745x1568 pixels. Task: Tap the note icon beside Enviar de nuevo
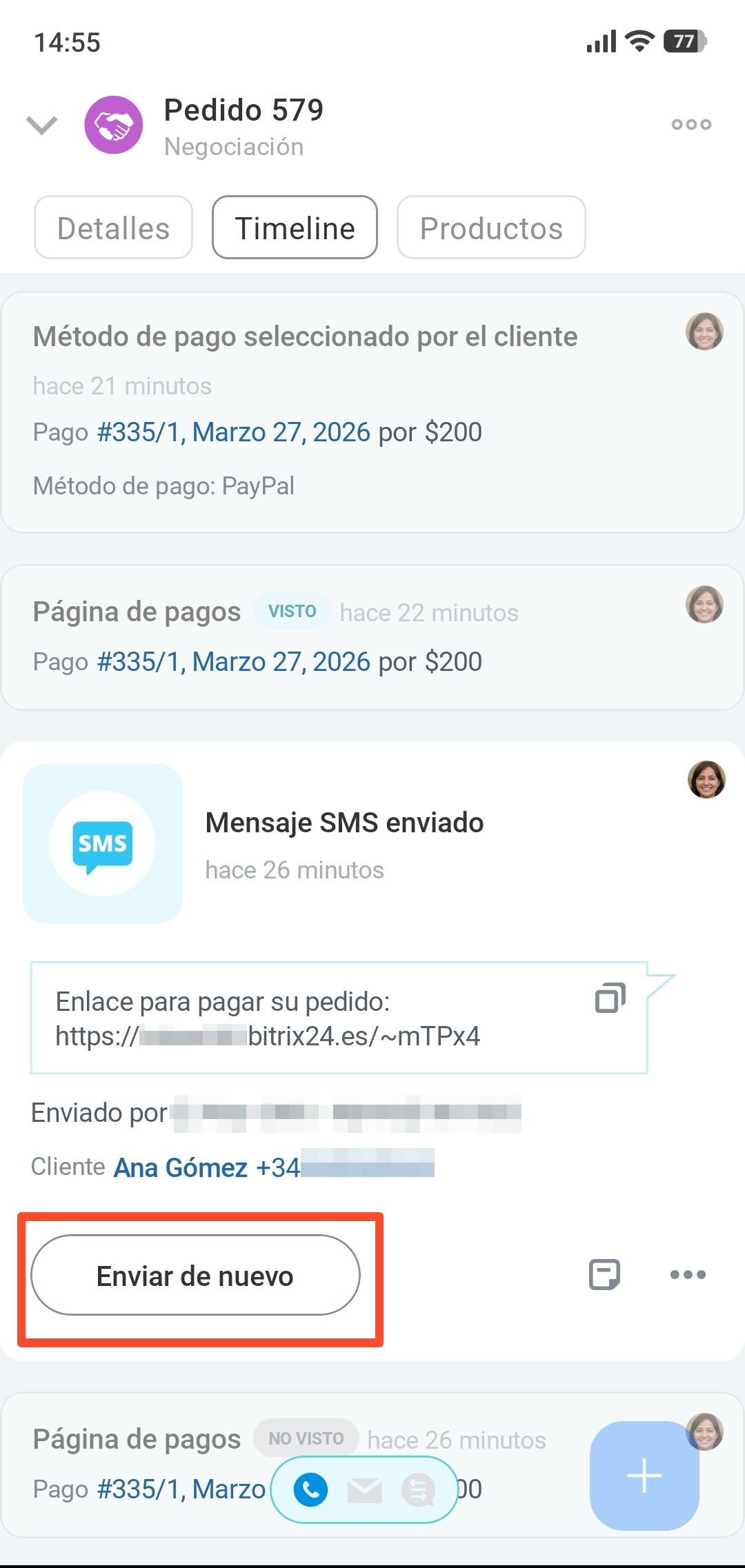605,1274
